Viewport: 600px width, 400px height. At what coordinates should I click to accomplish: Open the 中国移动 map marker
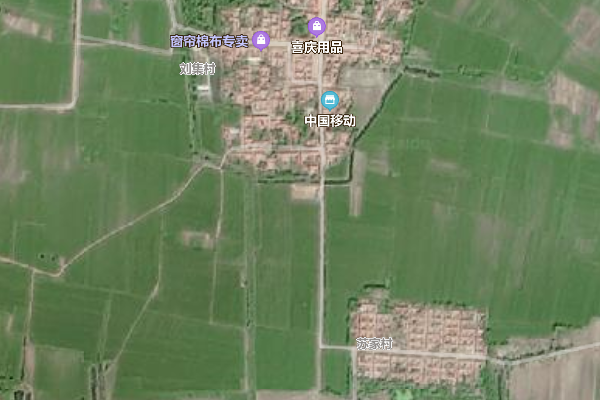330,100
